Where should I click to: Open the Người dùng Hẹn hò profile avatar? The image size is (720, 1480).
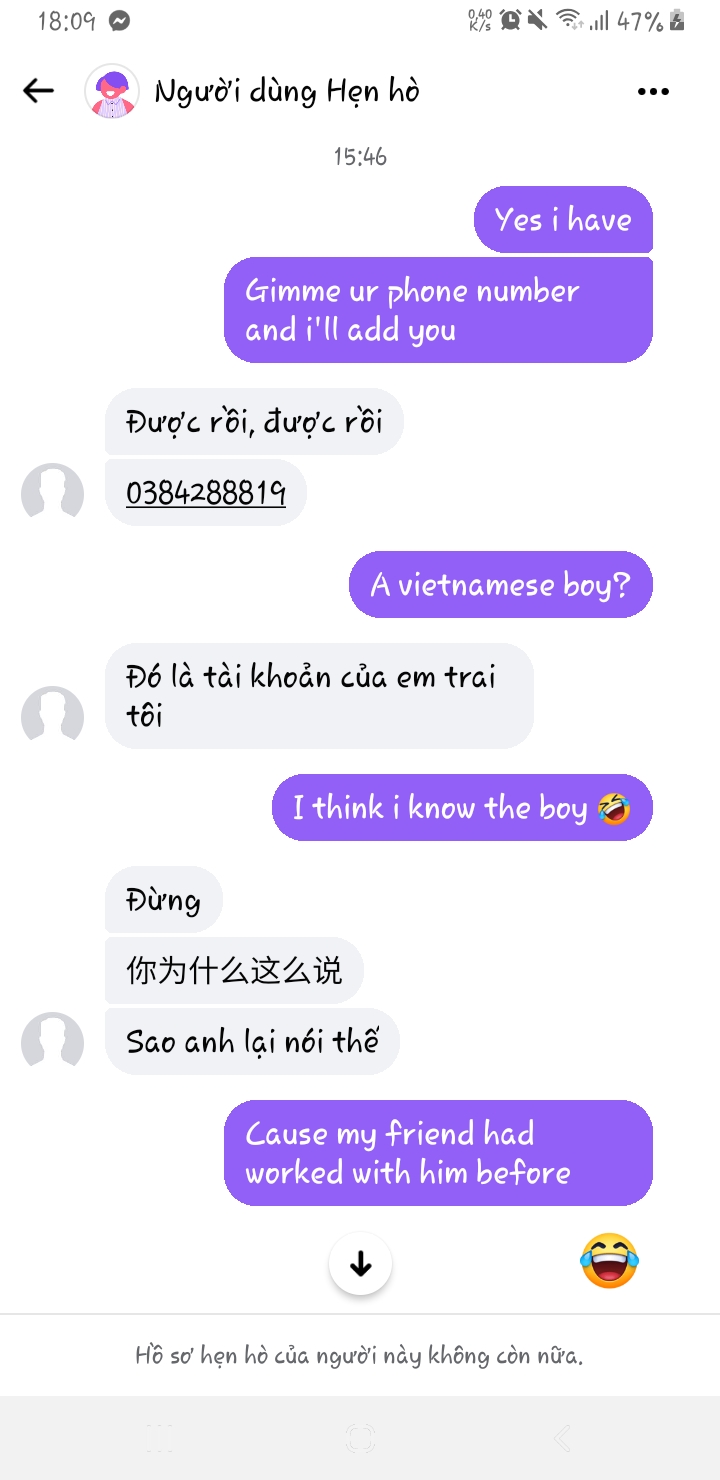112,92
